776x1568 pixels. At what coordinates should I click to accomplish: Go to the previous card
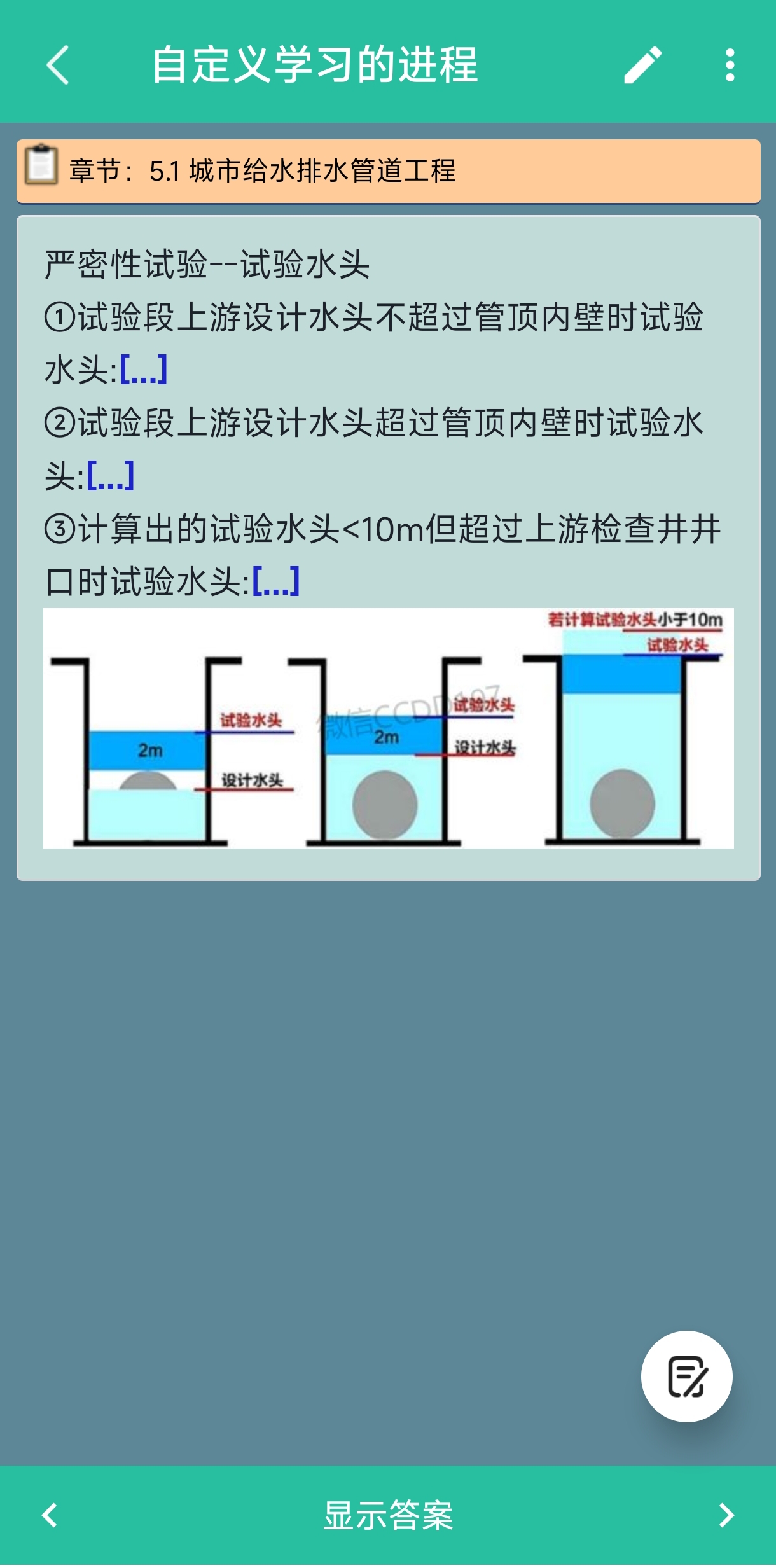(50, 1515)
